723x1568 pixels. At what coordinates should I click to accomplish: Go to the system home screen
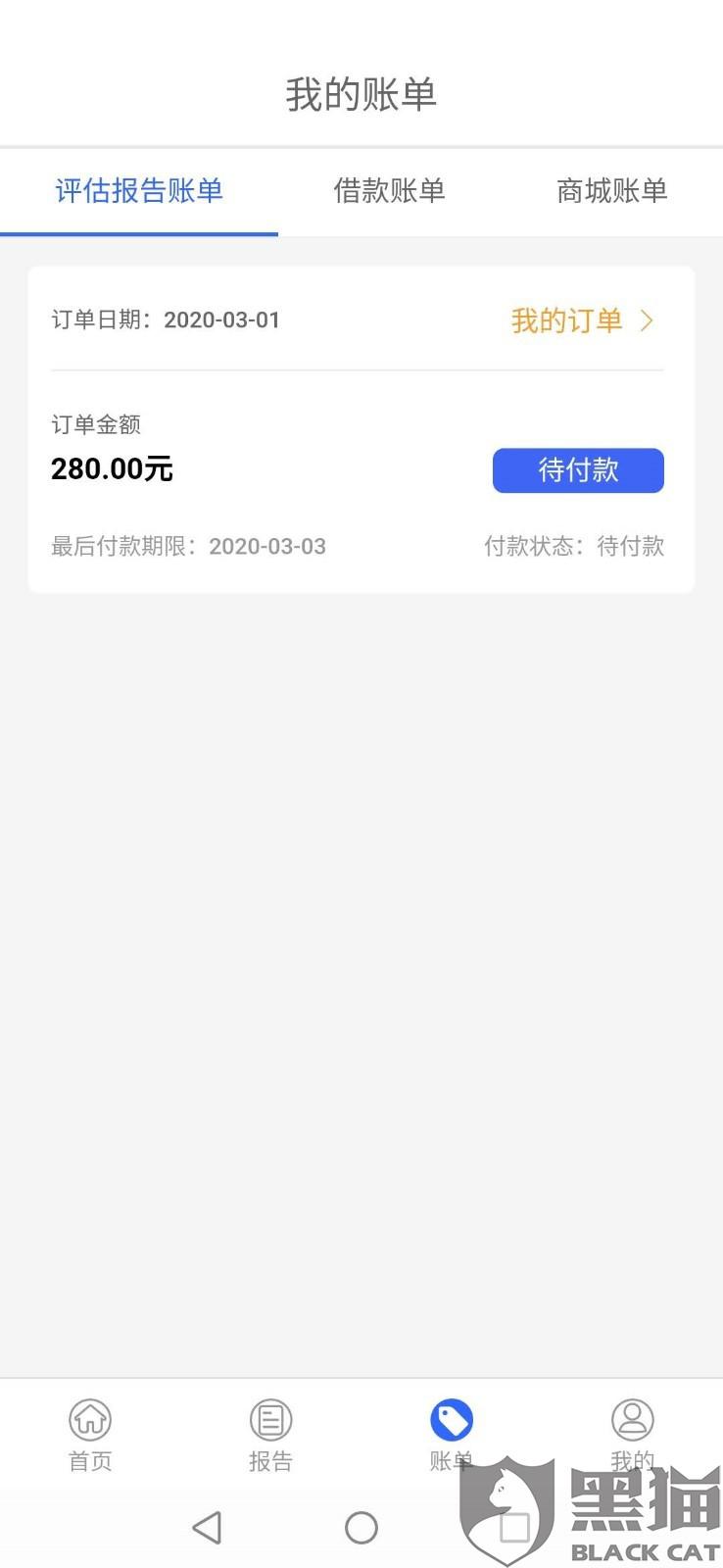point(361,1527)
